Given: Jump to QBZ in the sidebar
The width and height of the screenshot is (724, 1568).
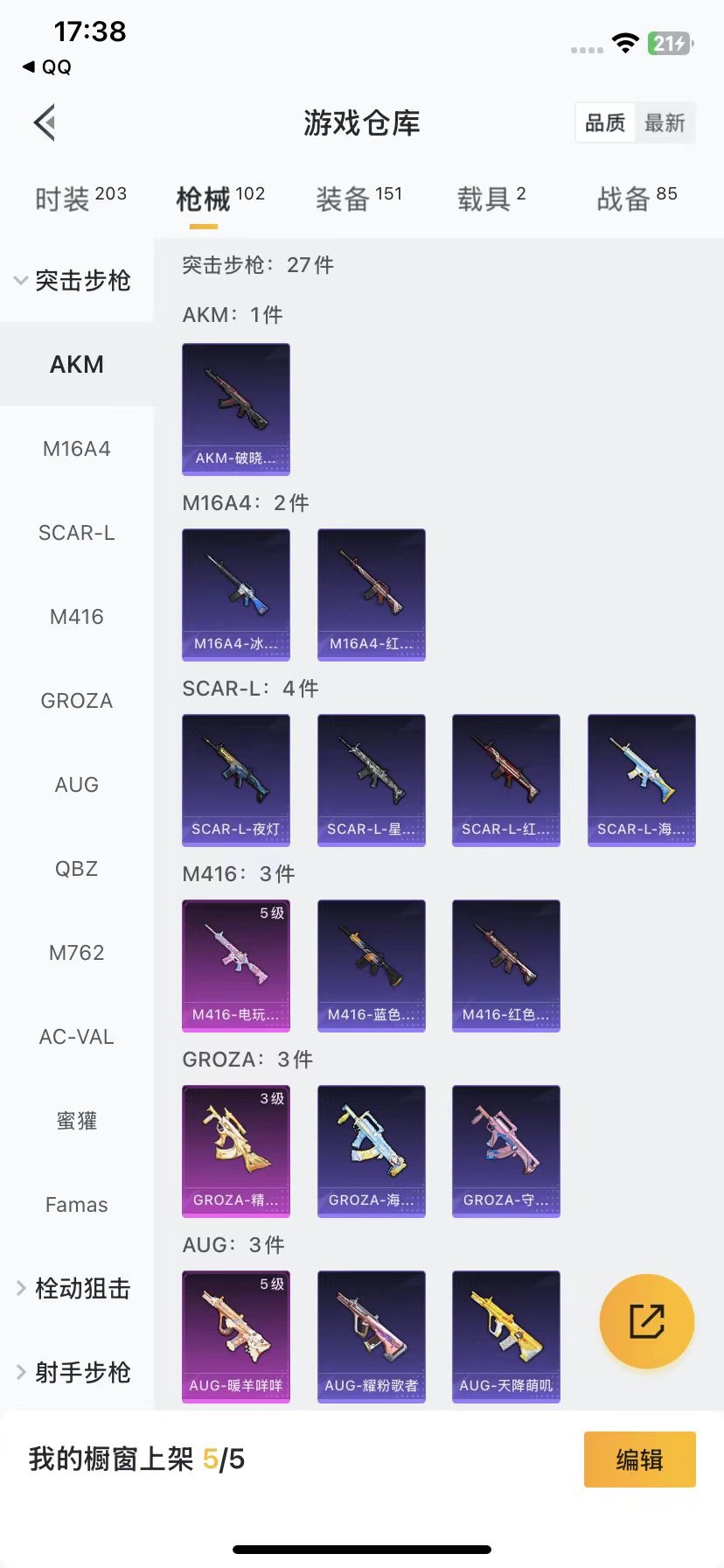Looking at the screenshot, I should pos(77,869).
